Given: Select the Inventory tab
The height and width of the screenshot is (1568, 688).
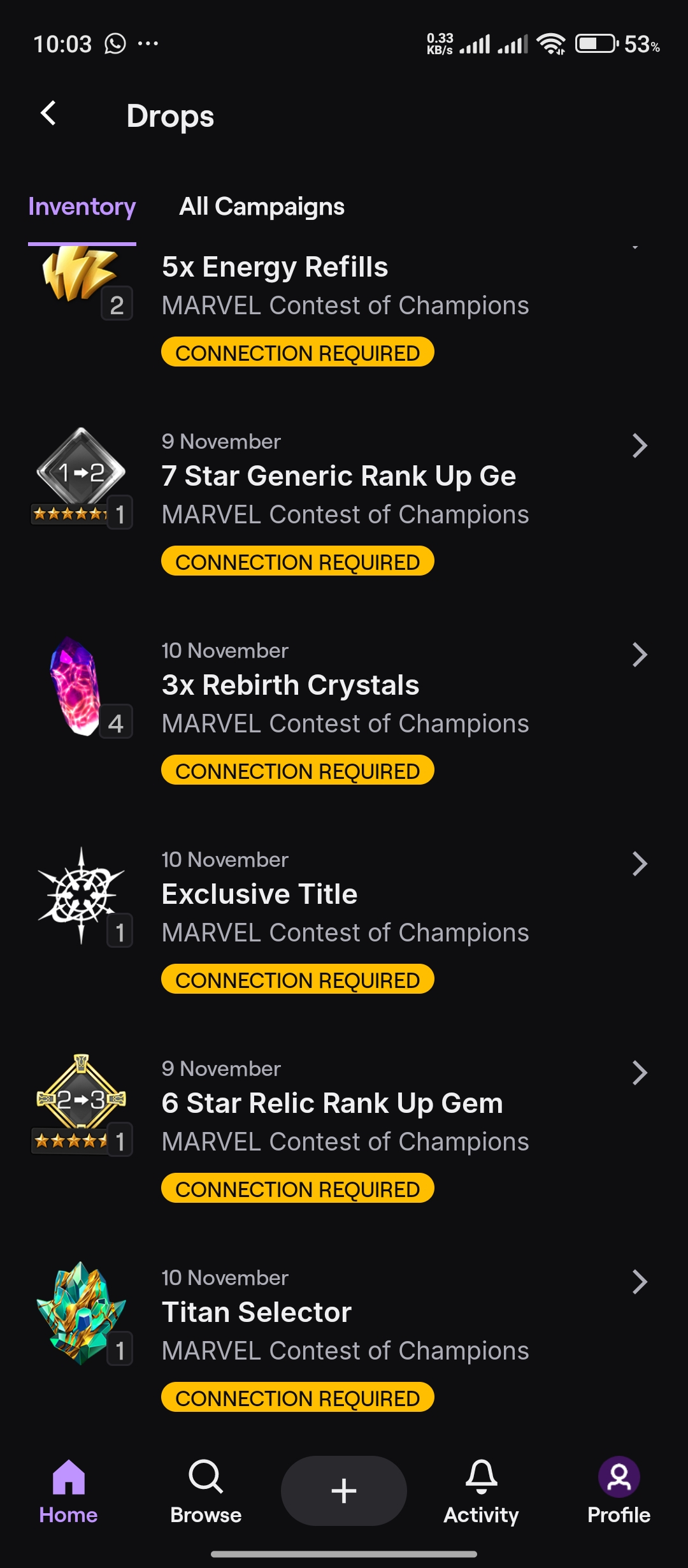Looking at the screenshot, I should (x=82, y=207).
